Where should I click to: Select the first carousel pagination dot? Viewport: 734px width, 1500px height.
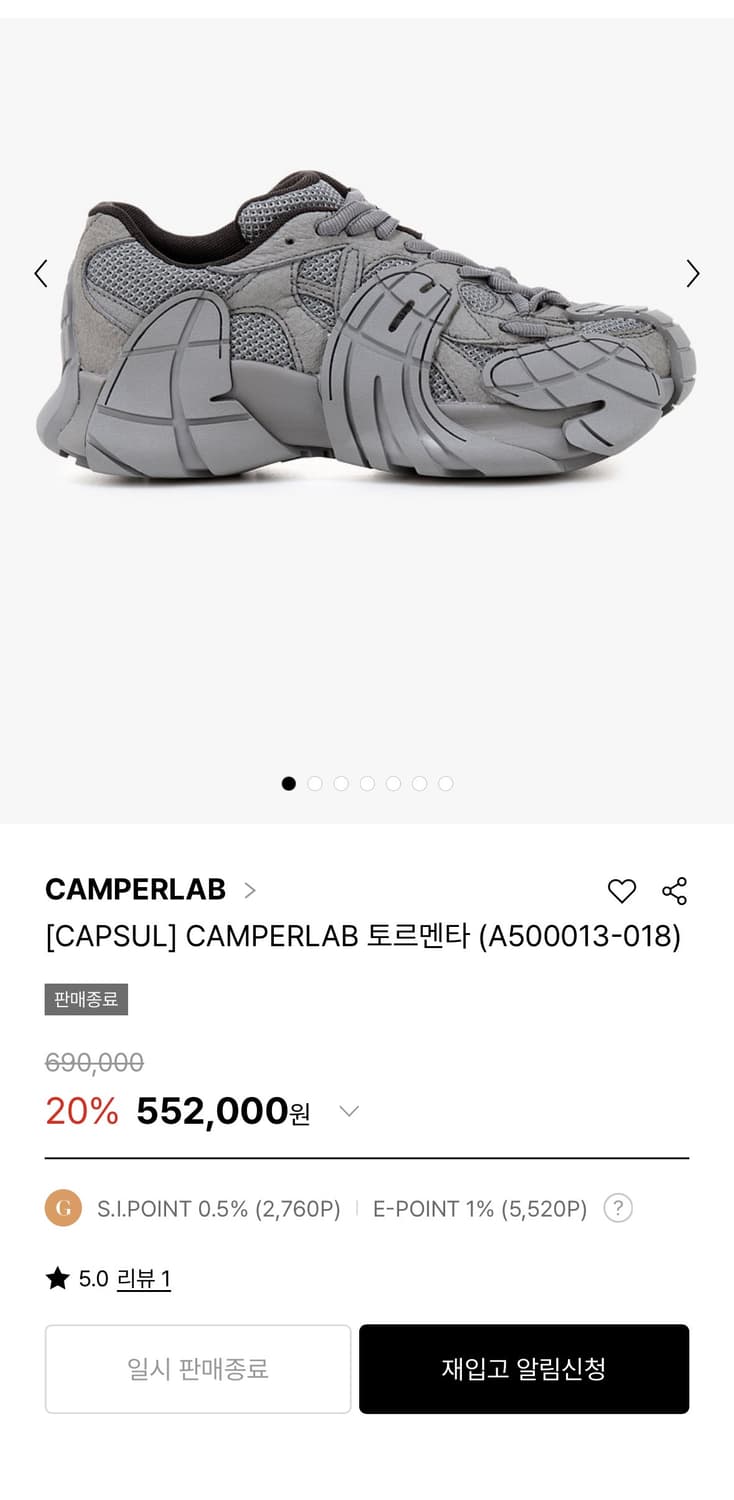288,784
